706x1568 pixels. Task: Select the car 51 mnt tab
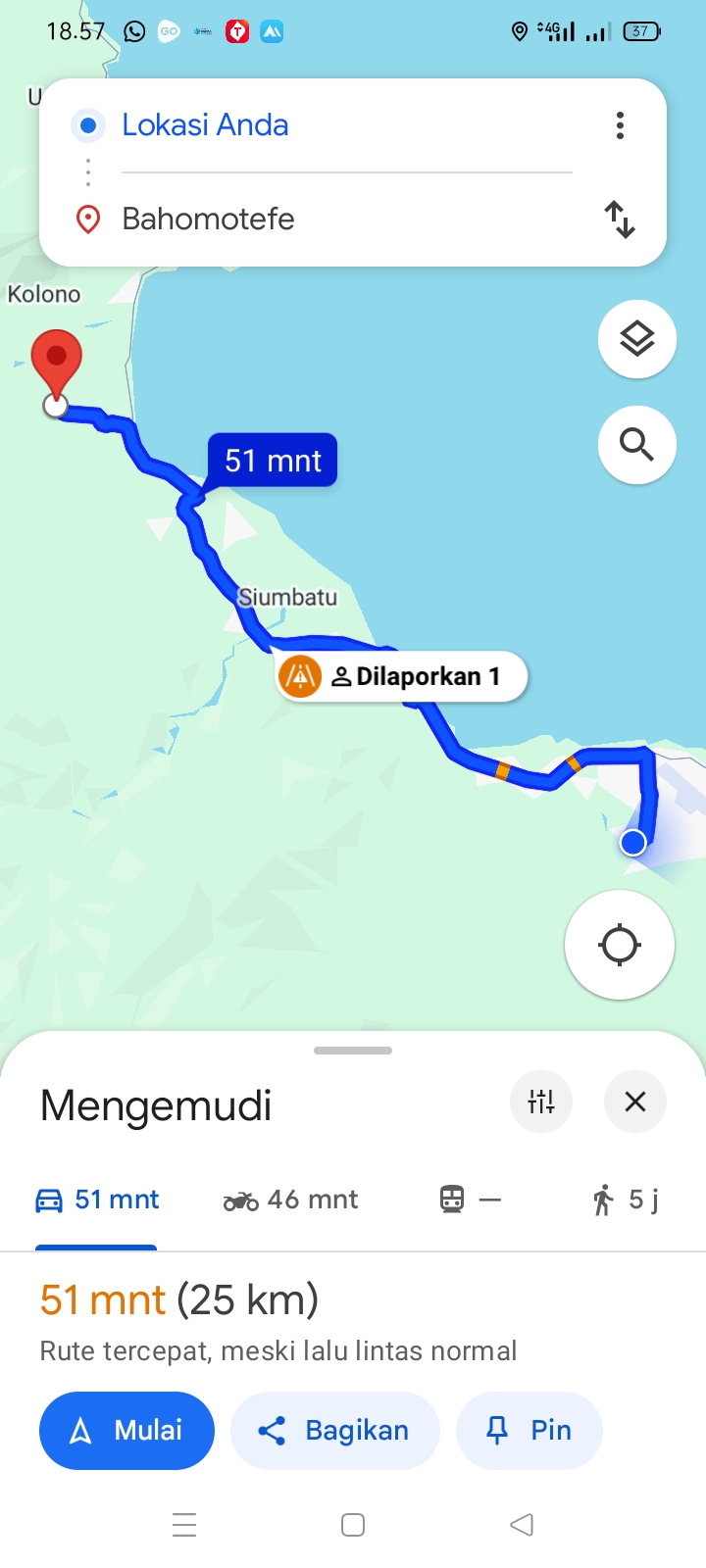pyautogui.click(x=96, y=1200)
